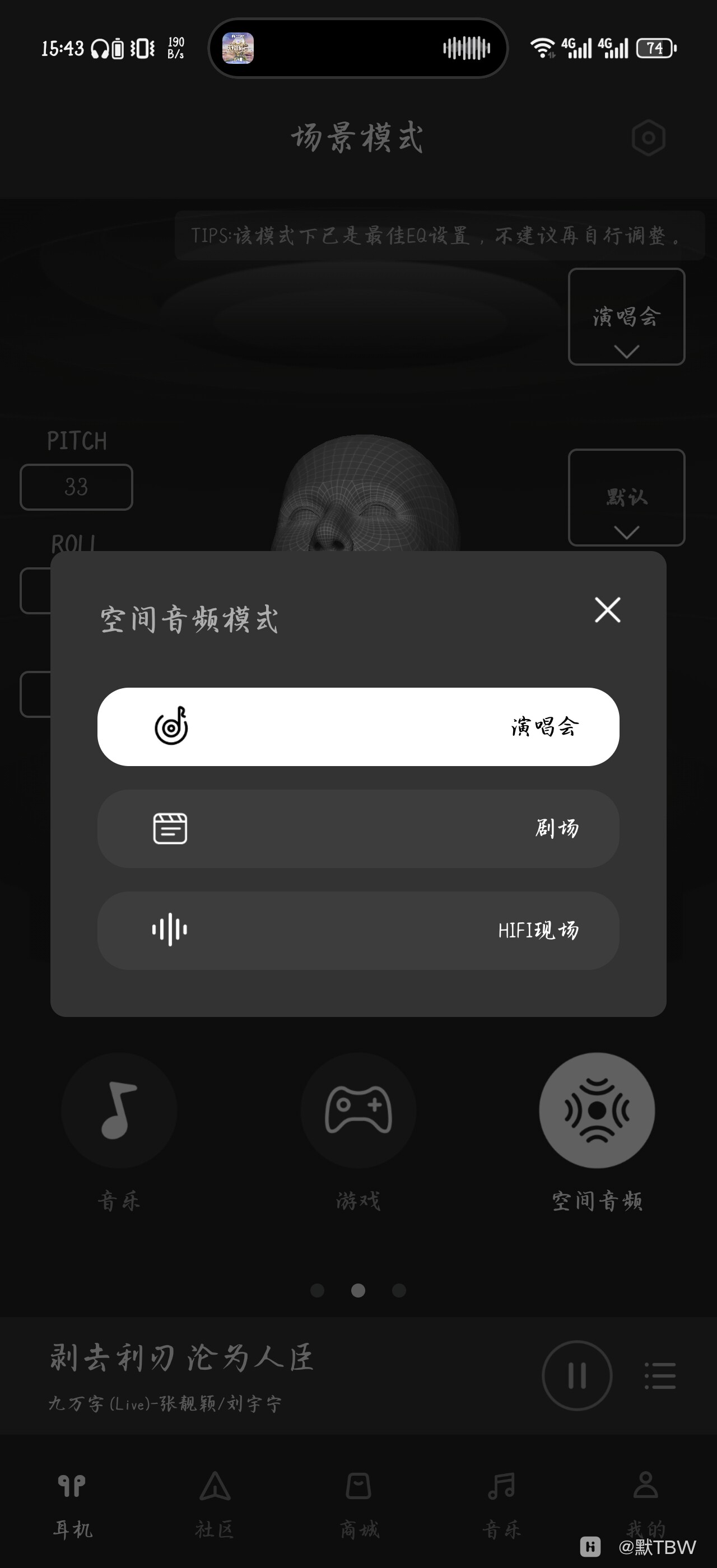Select the gamepad icon labeled 游戏
Viewport: 717px width, 1568px height.
(358, 1109)
